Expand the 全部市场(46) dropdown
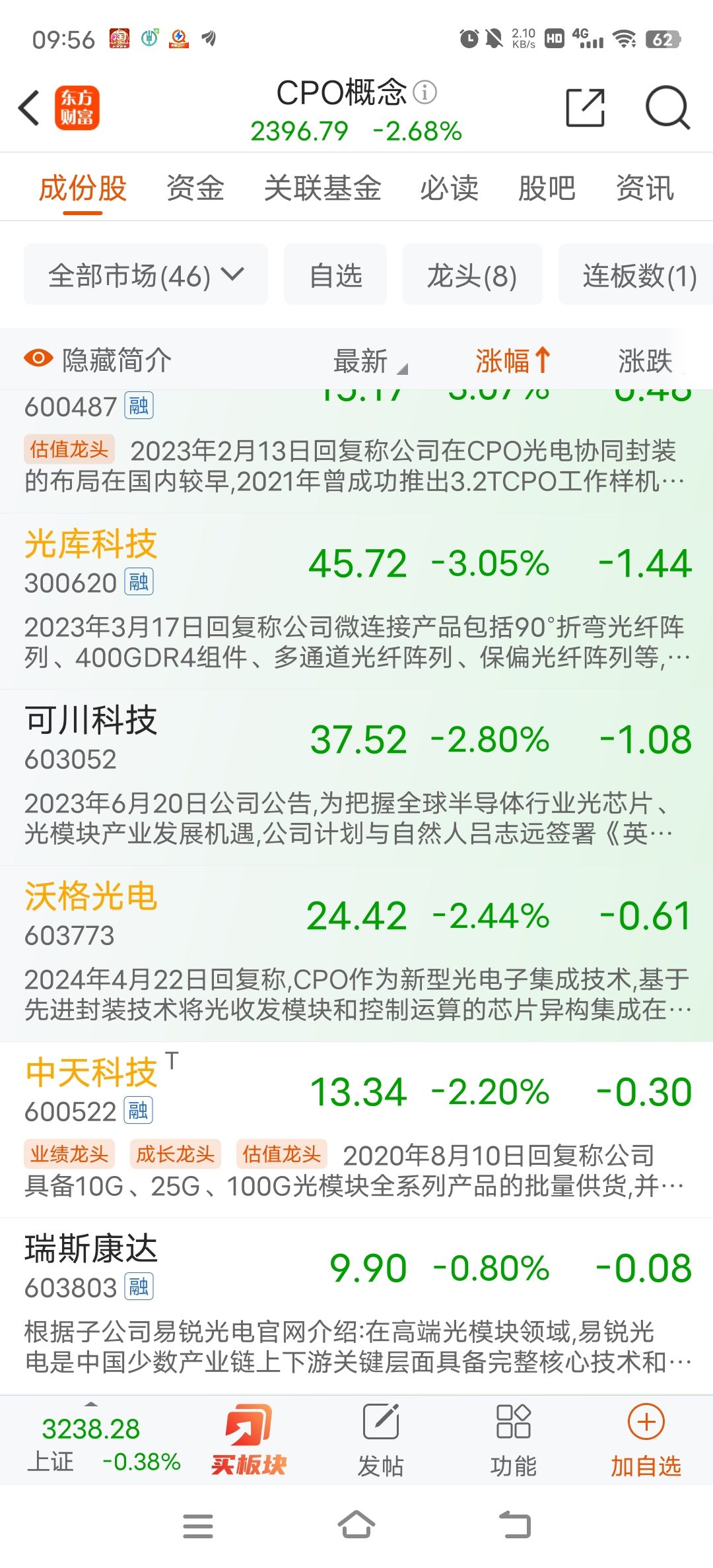Viewport: 713px width, 1568px height. (146, 275)
